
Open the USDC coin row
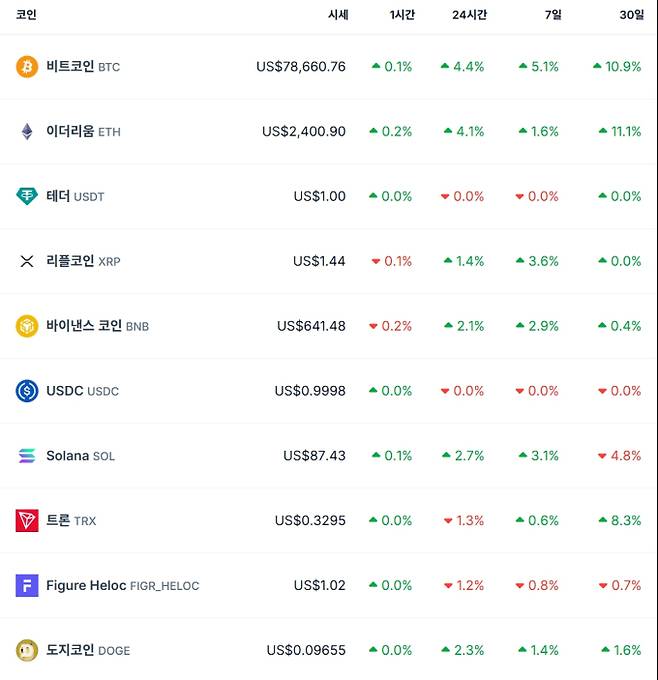click(67, 391)
